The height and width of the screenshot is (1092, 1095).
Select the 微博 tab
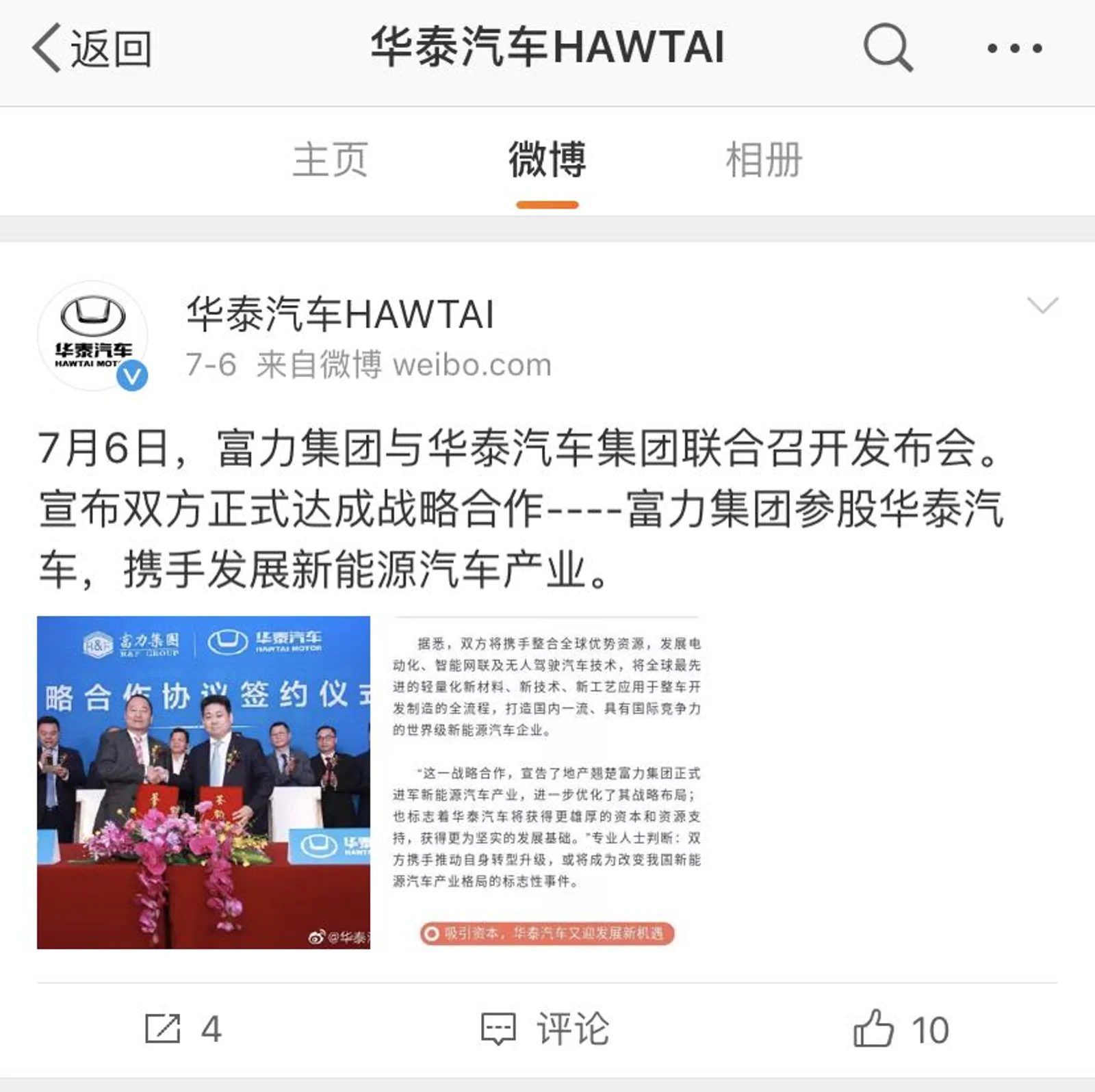point(547,160)
